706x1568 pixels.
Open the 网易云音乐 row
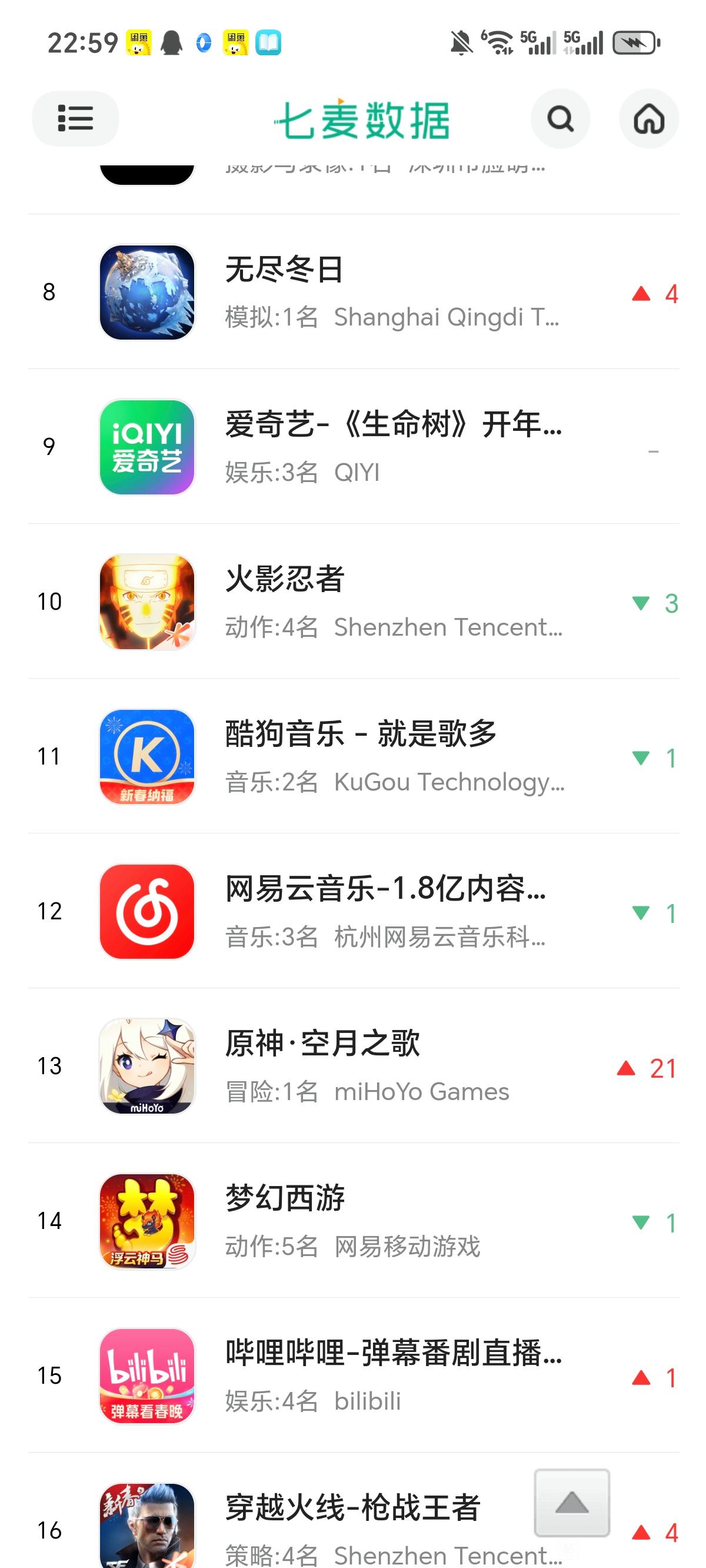pyautogui.click(x=353, y=911)
